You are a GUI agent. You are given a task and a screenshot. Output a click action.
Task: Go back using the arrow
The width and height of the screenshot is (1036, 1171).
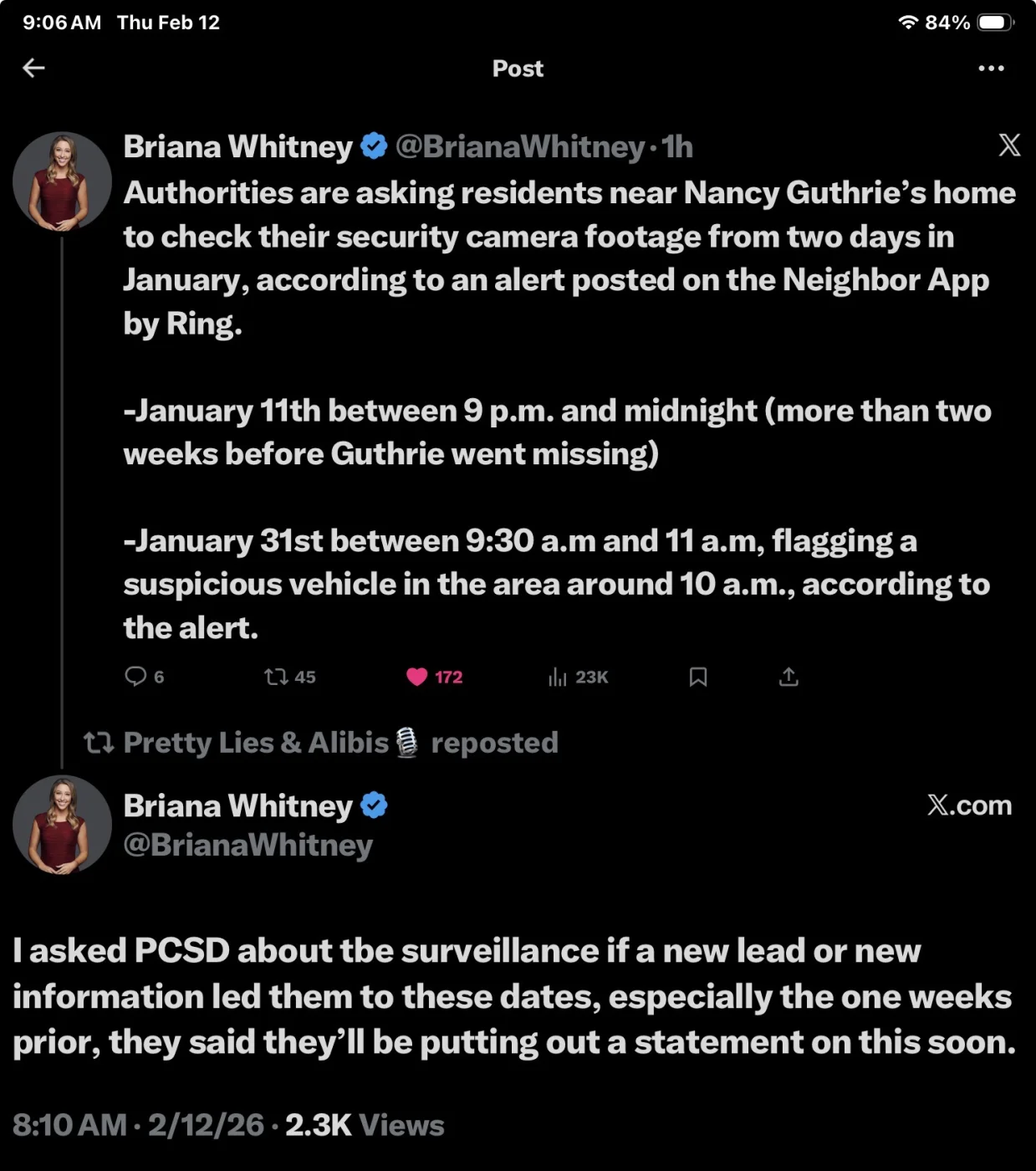tap(33, 68)
